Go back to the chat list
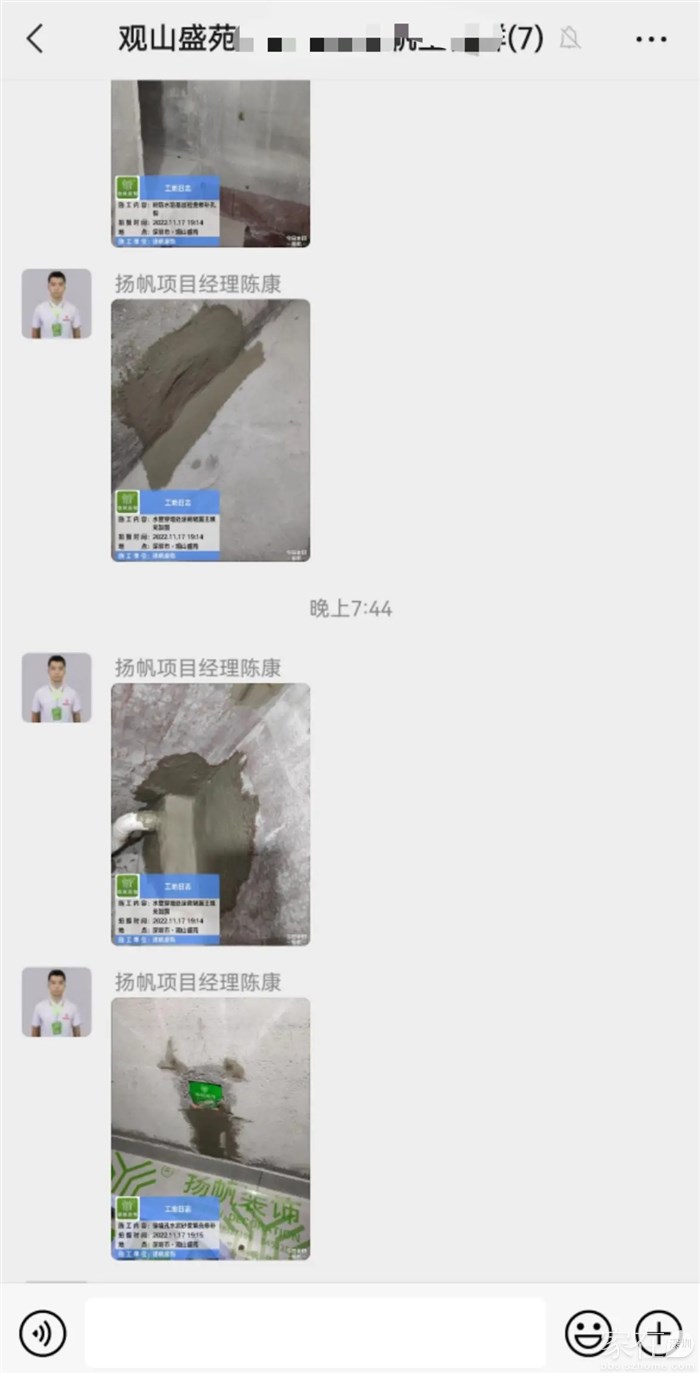Screen dimensions: 700x1374 [x=35, y=39]
